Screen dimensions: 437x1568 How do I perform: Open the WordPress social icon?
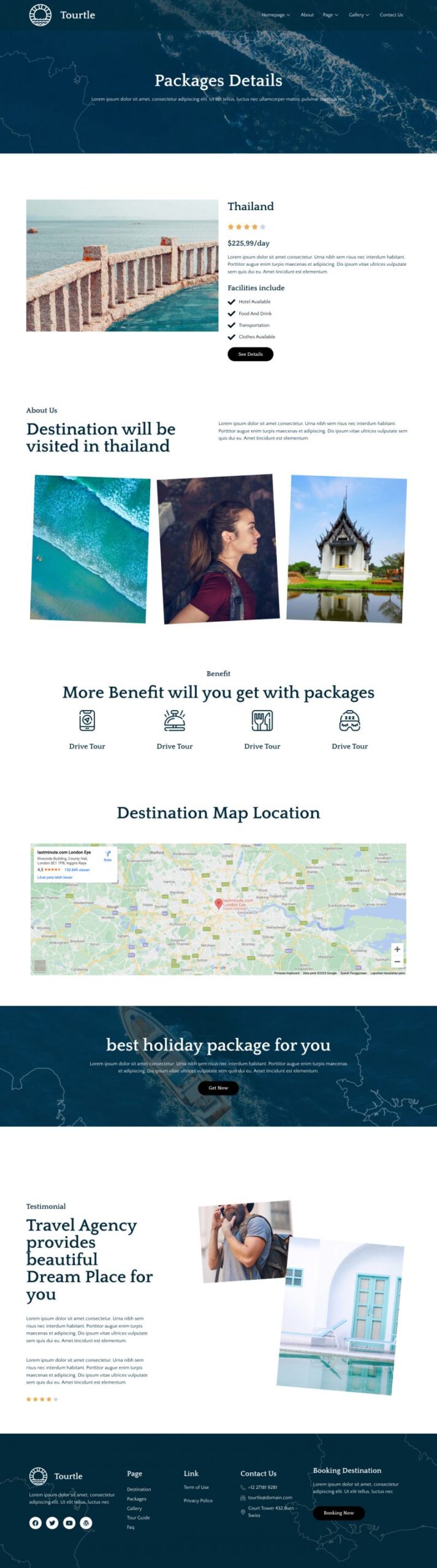(86, 1523)
